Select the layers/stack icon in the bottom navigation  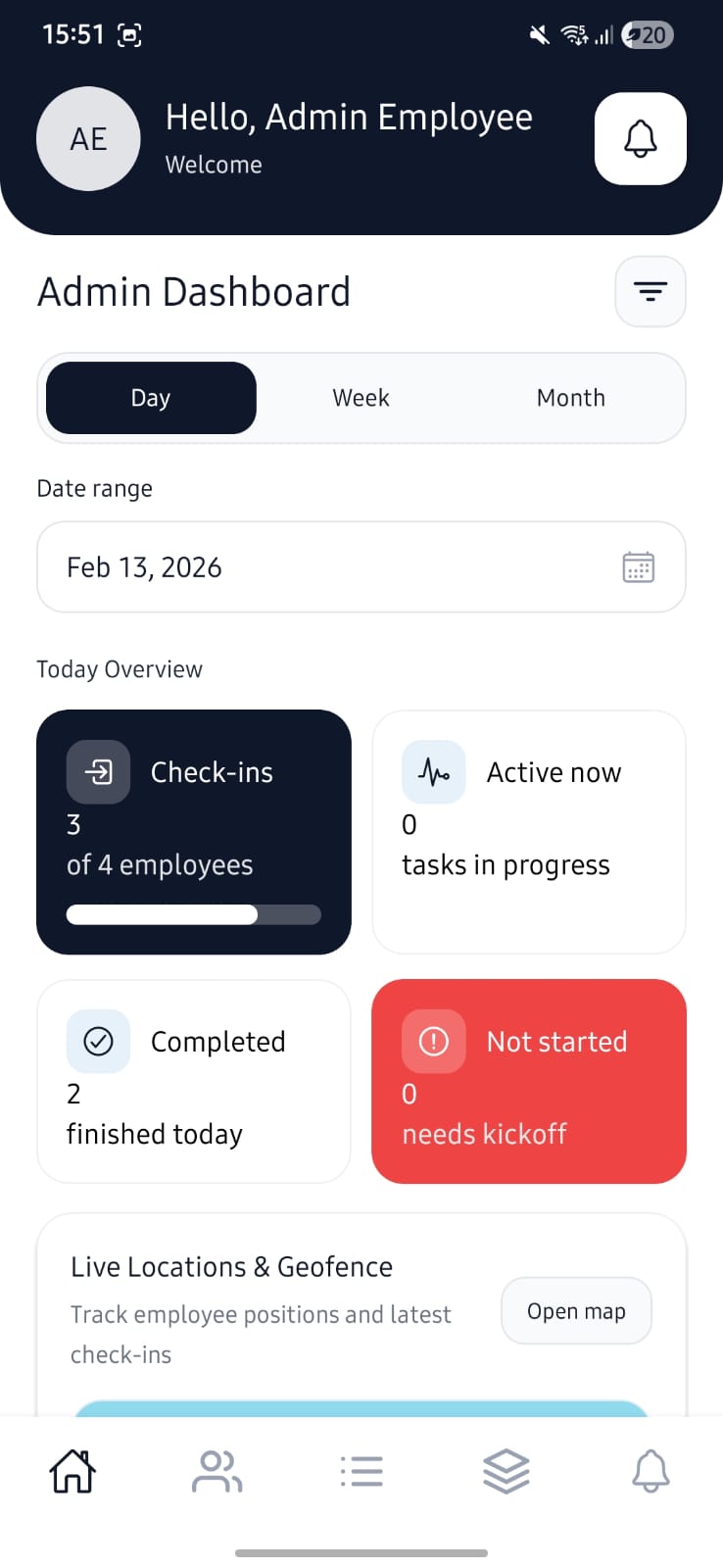[x=506, y=1470]
